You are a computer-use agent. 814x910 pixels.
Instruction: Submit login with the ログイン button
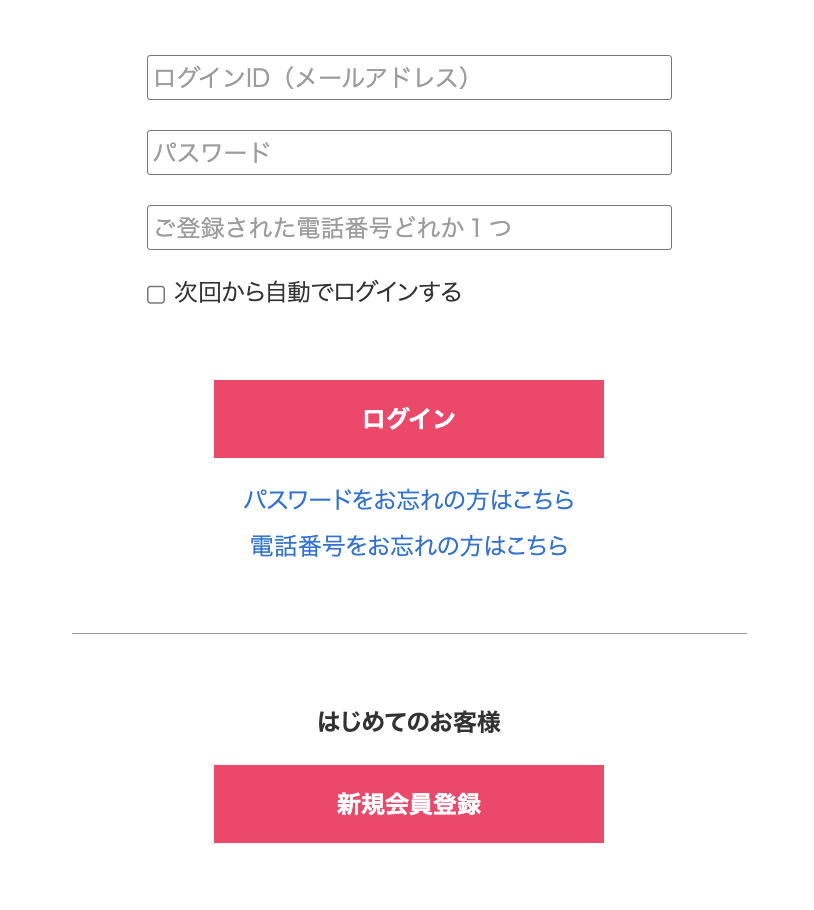click(409, 418)
